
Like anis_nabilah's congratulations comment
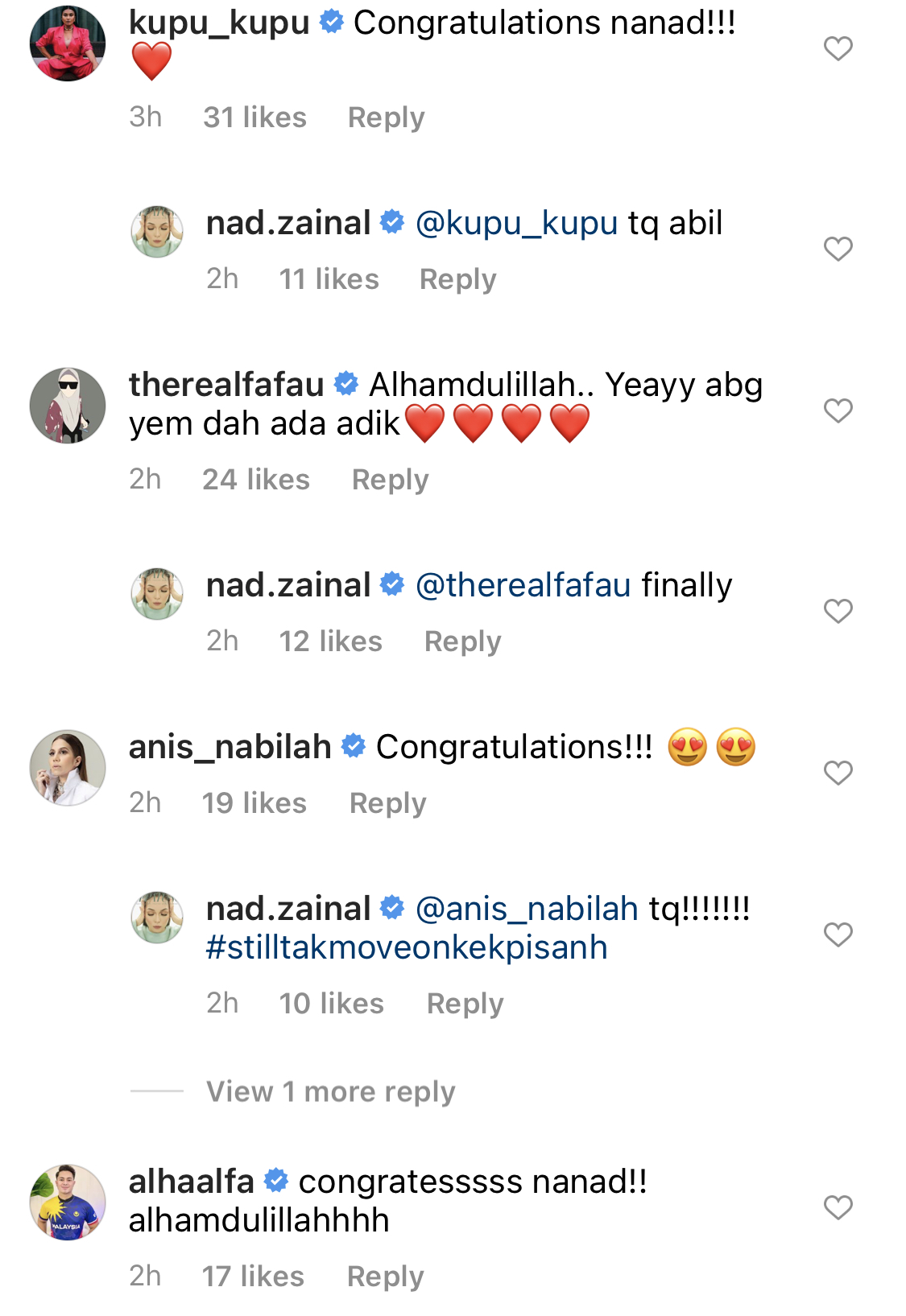click(x=838, y=773)
